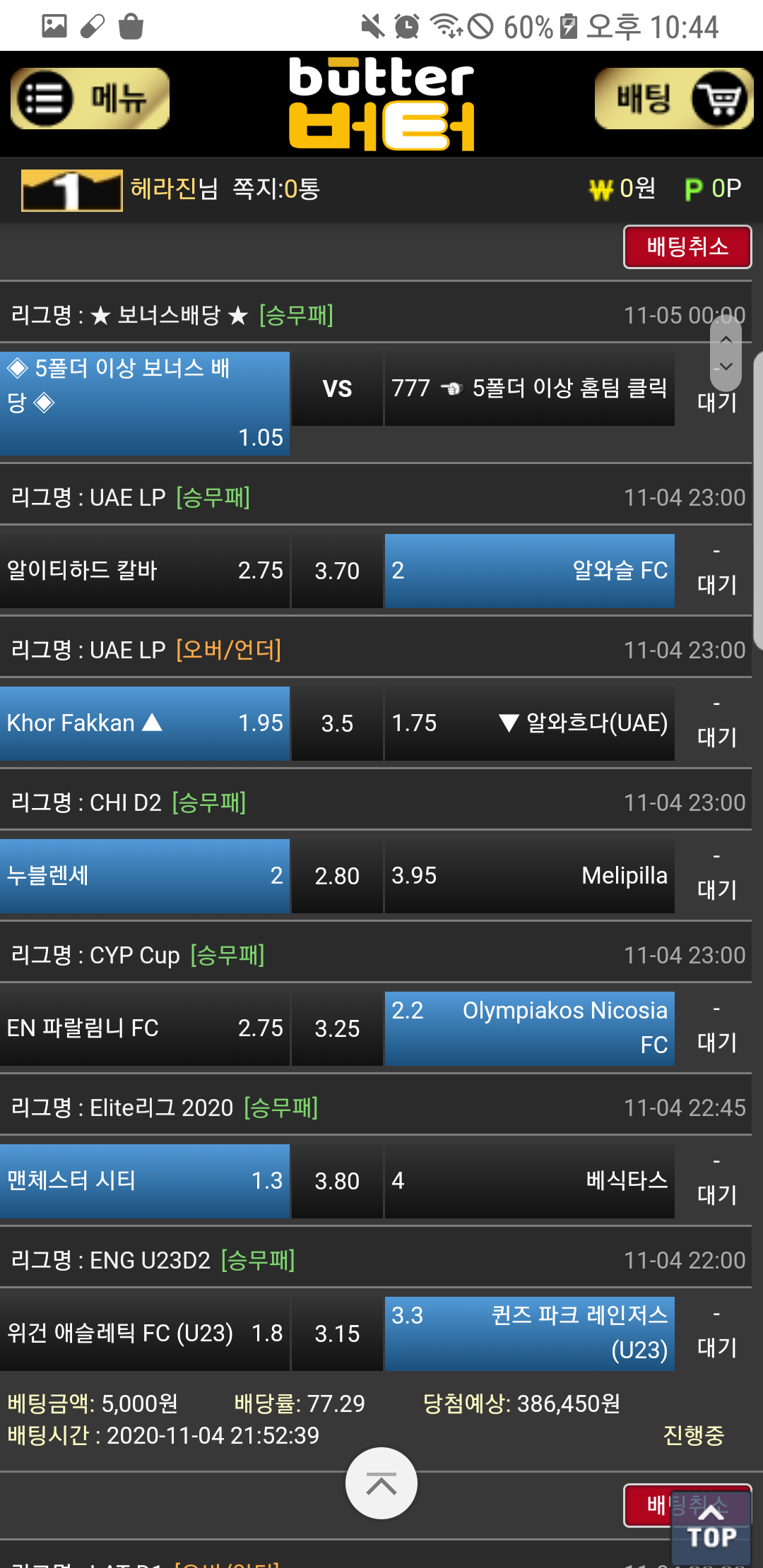Tap the butter 버터 logo to go home

click(381, 104)
